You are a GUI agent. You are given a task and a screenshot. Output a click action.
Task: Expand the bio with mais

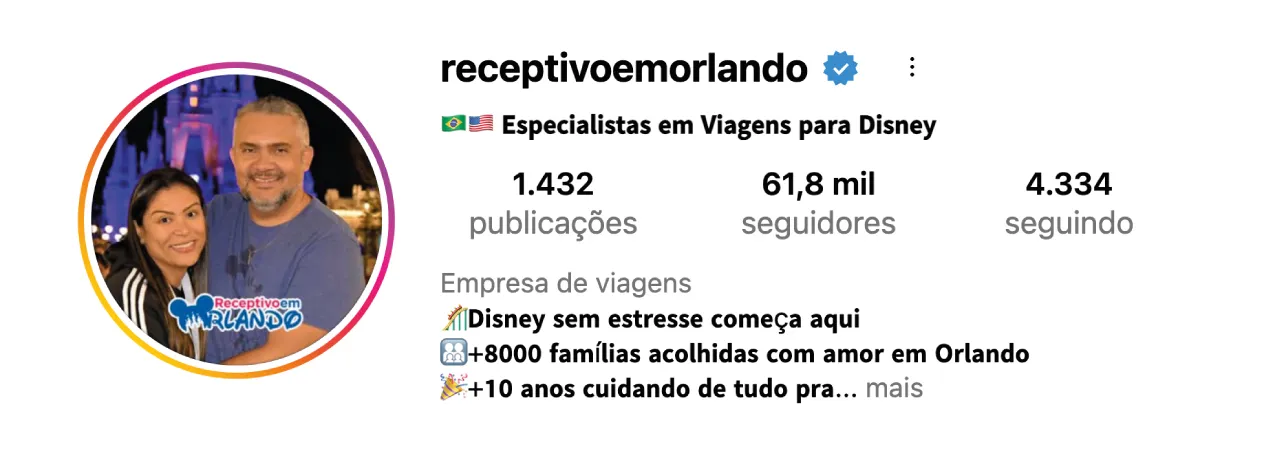click(x=894, y=388)
